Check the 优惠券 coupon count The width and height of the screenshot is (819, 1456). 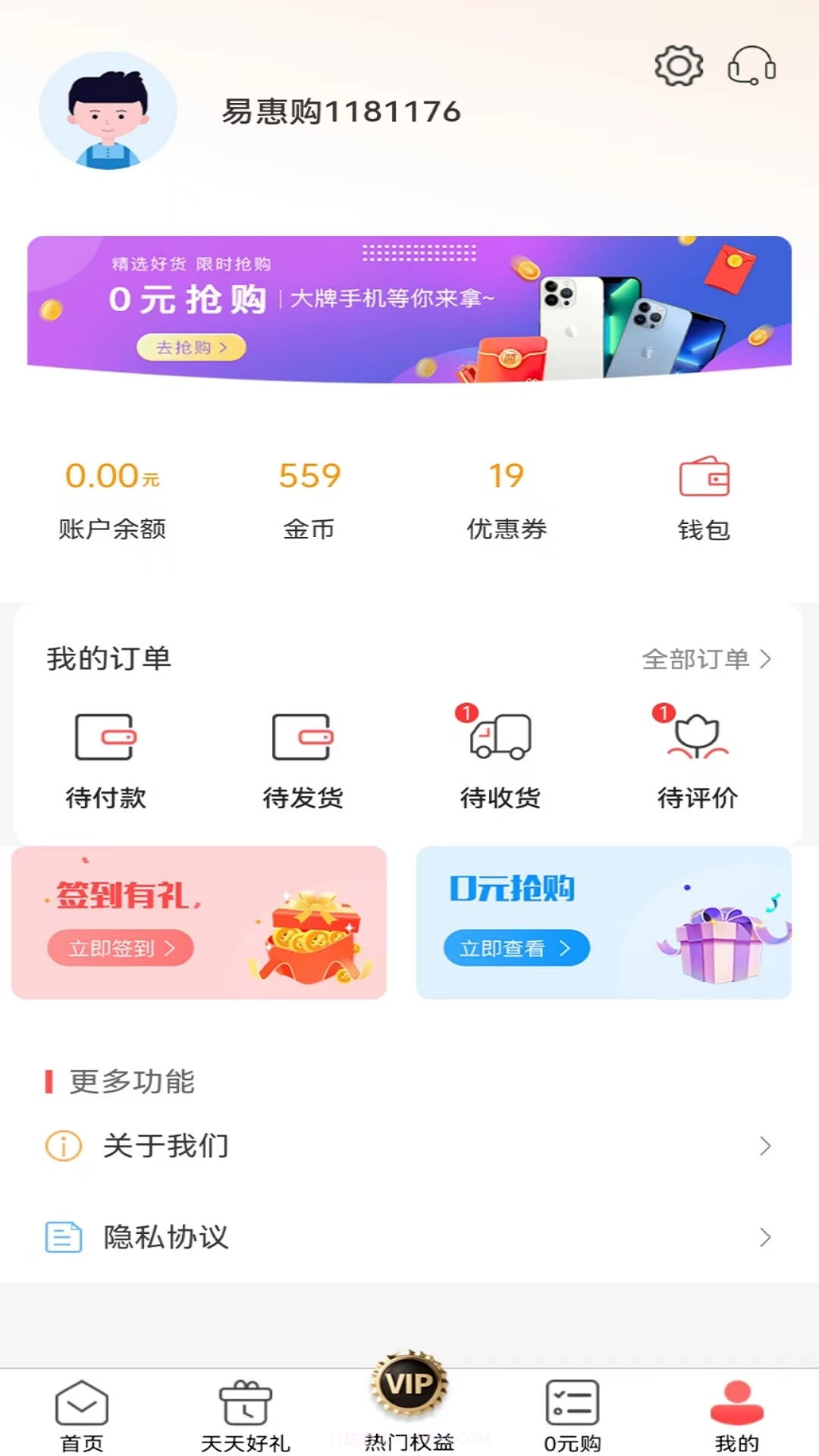pyautogui.click(x=505, y=476)
